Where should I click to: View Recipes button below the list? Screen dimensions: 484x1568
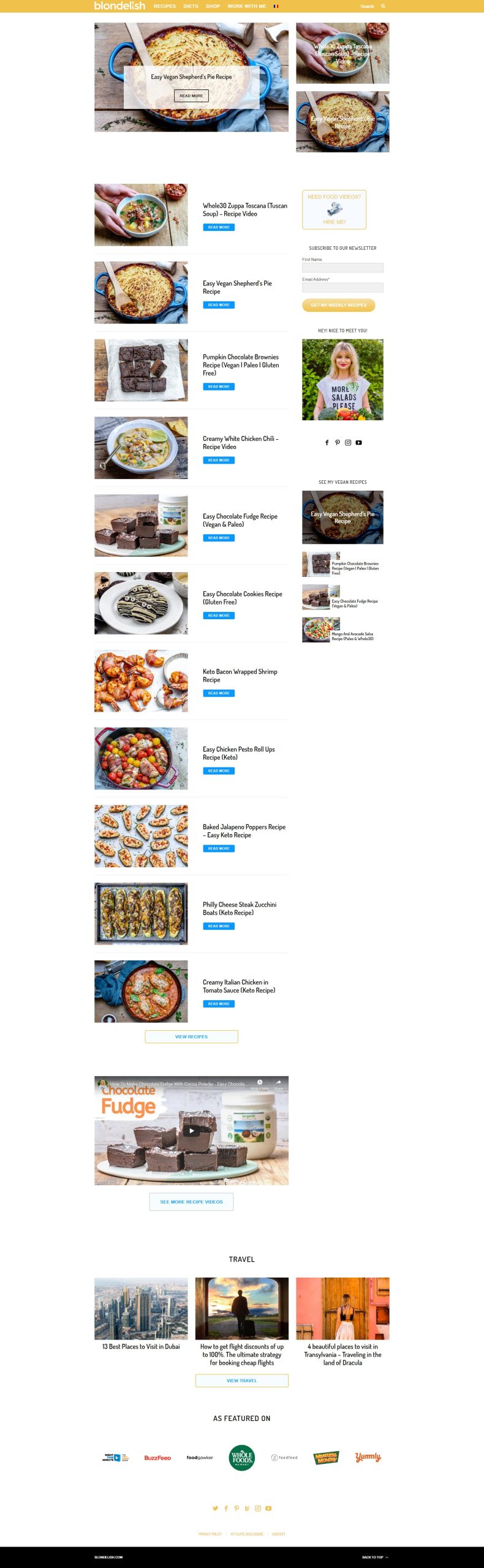[x=191, y=1036]
